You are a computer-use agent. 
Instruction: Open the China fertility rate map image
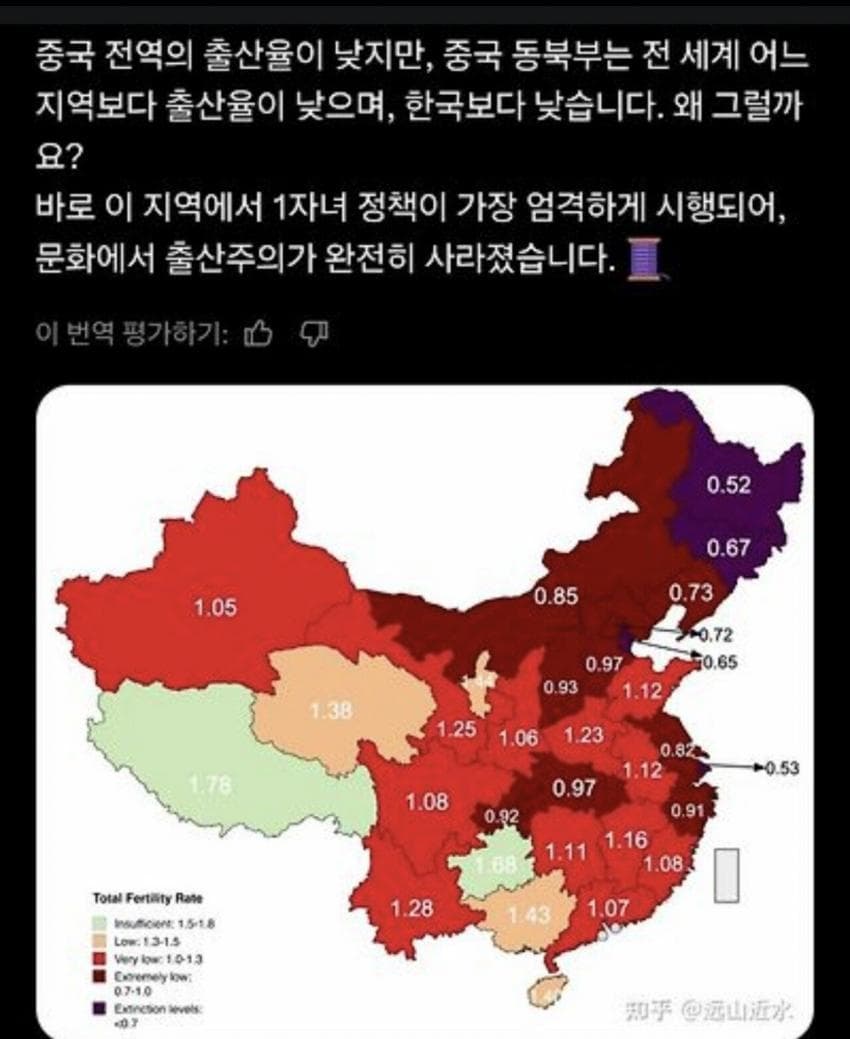click(425, 710)
